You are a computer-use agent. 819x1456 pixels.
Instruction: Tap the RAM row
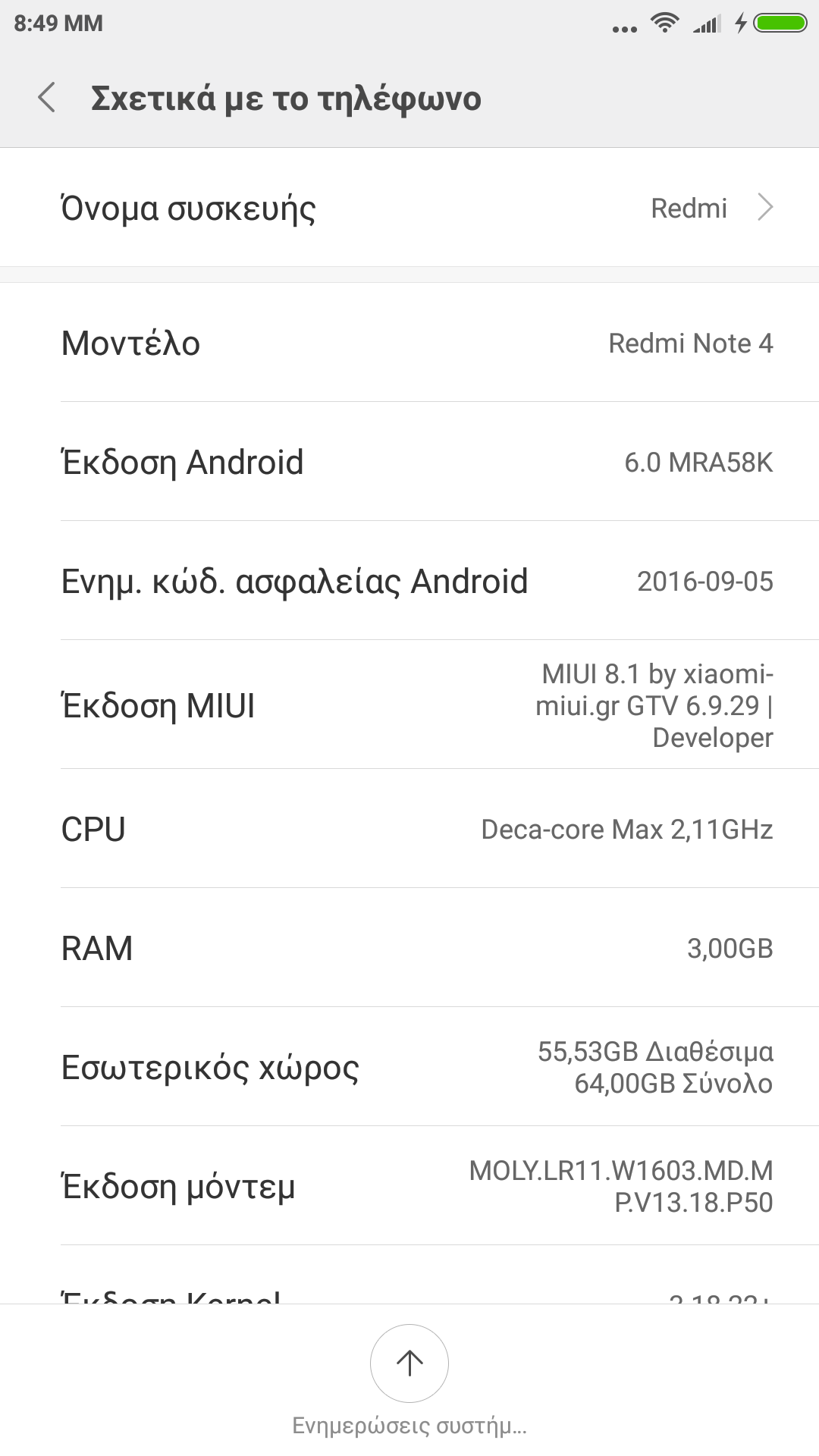tap(409, 948)
